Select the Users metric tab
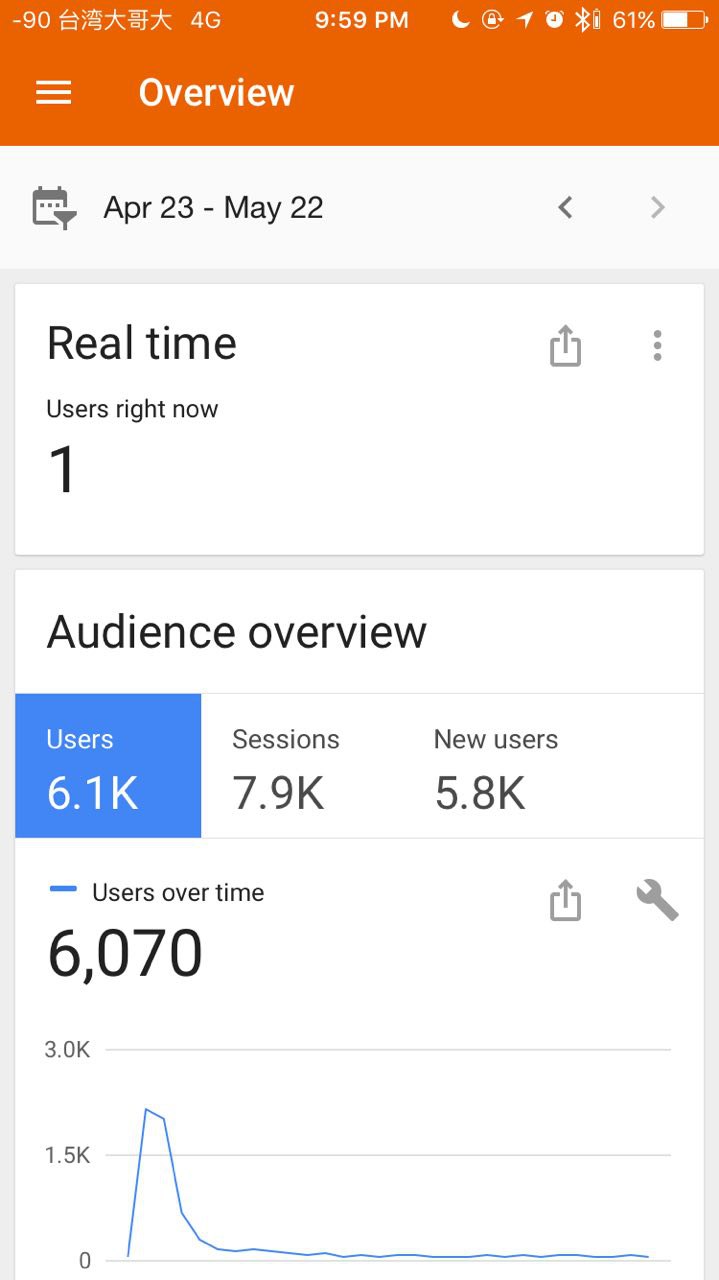This screenshot has width=719, height=1280. pos(108,766)
